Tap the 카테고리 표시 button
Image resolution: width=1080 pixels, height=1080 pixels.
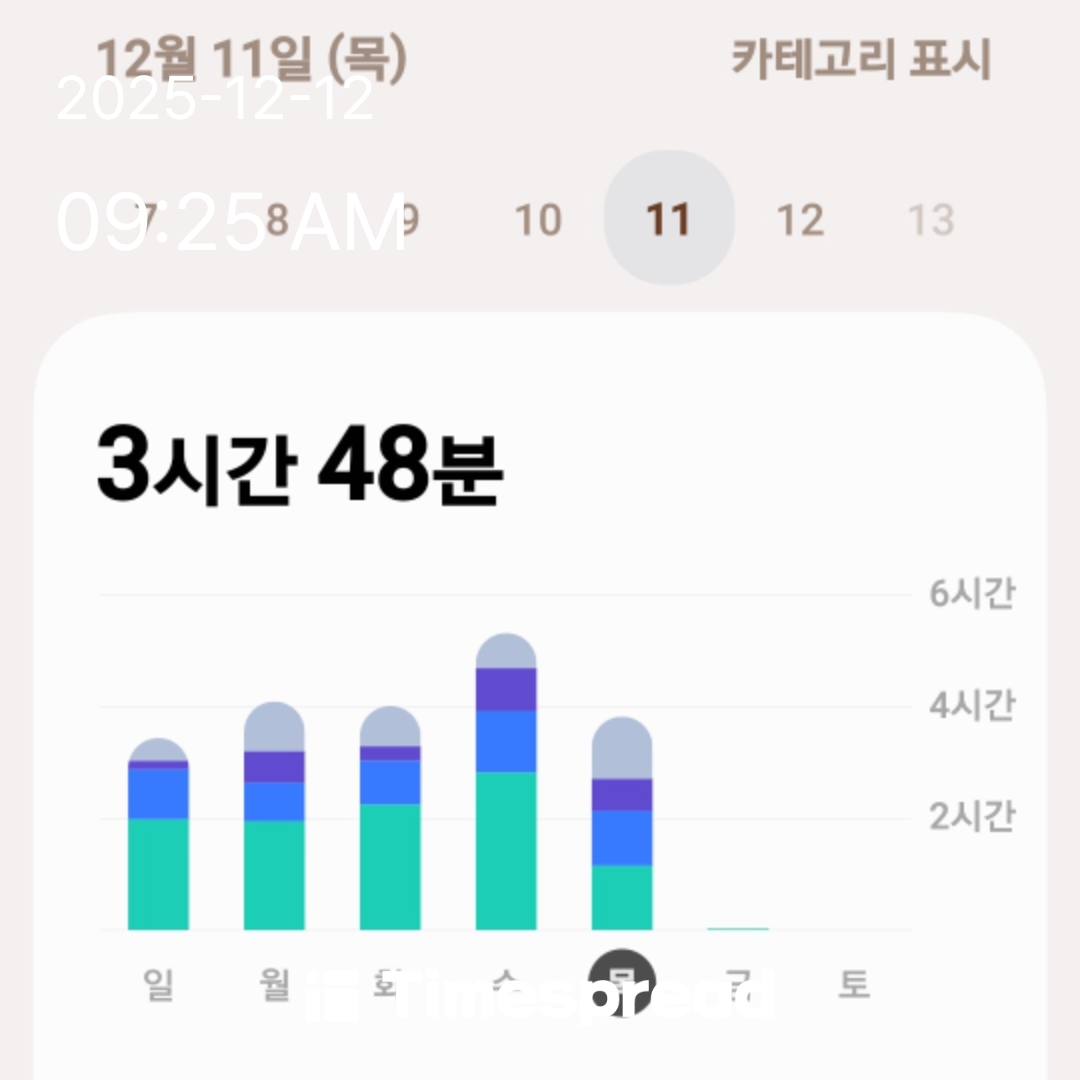point(860,60)
